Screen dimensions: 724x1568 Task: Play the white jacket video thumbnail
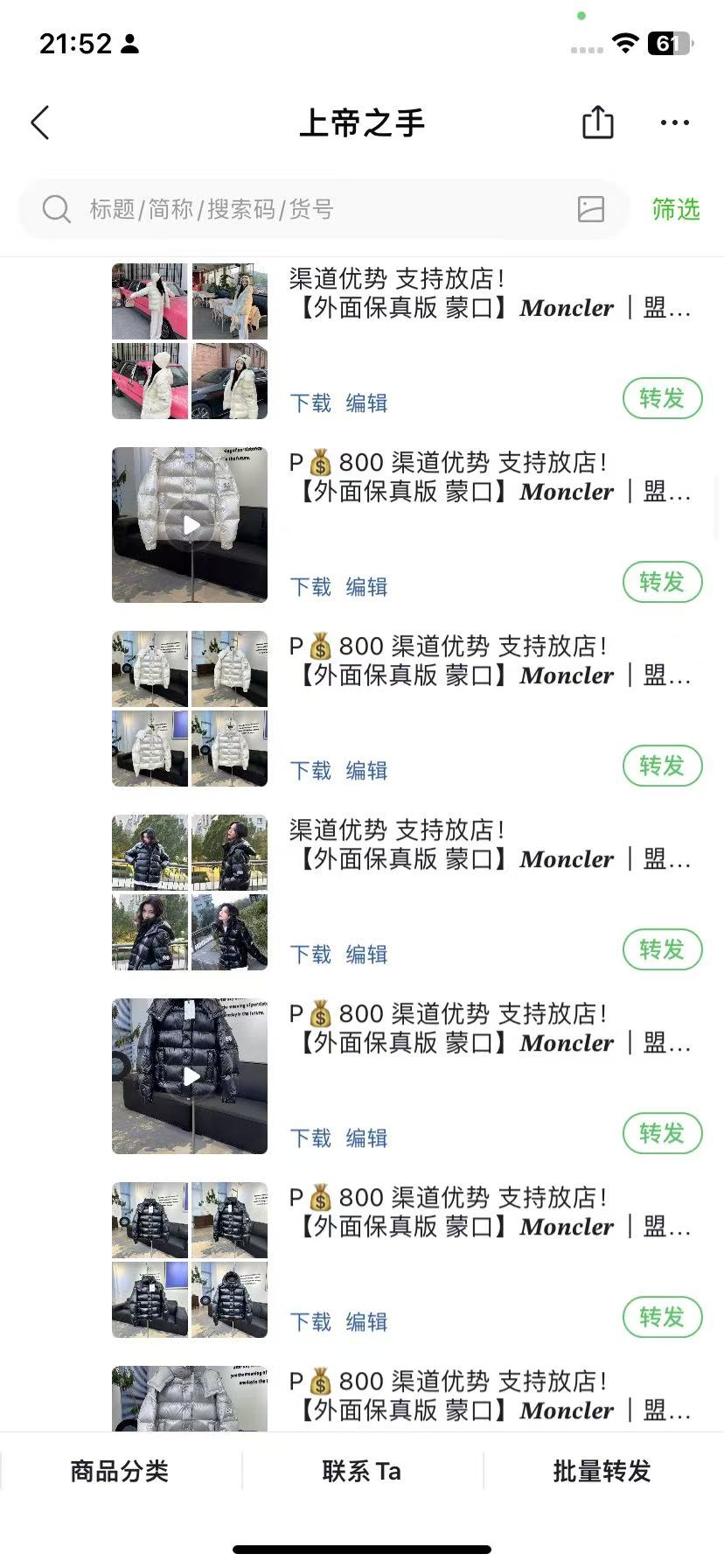click(191, 525)
